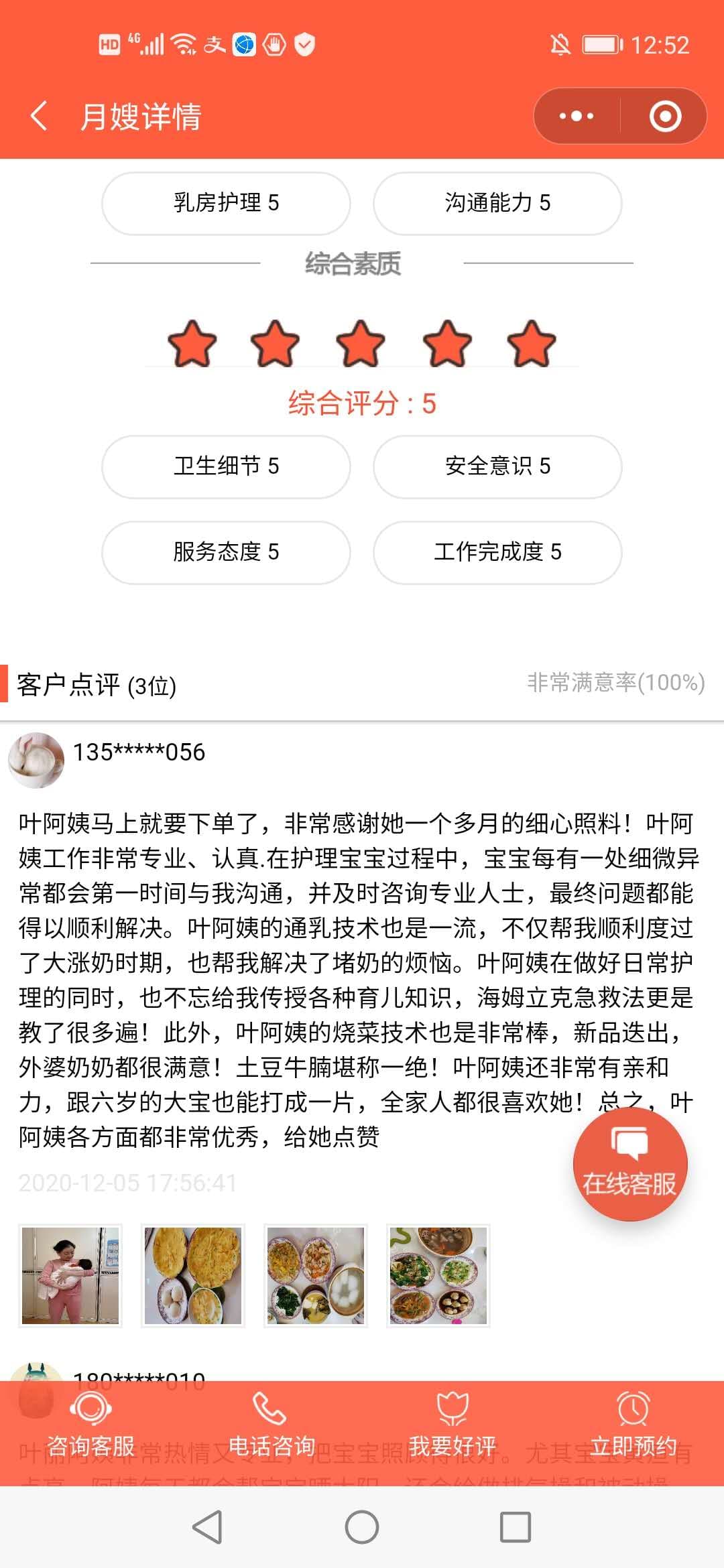
Task: View review photo of woman holding baby
Action: 70,1276
